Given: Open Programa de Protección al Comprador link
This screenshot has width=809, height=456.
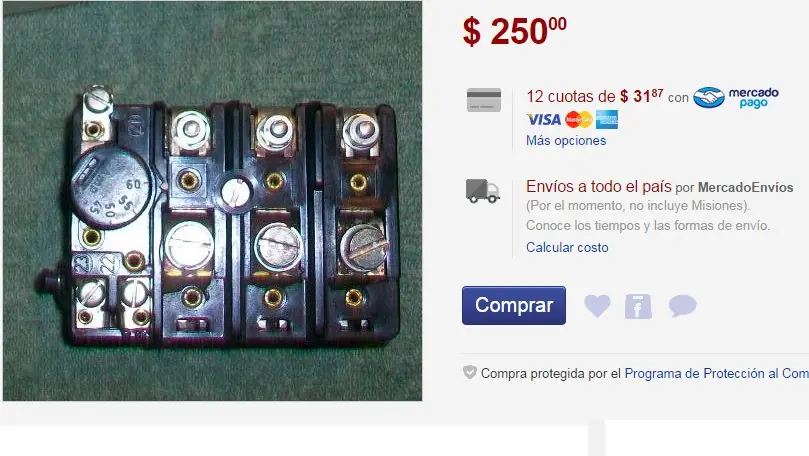Looking at the screenshot, I should tap(716, 373).
